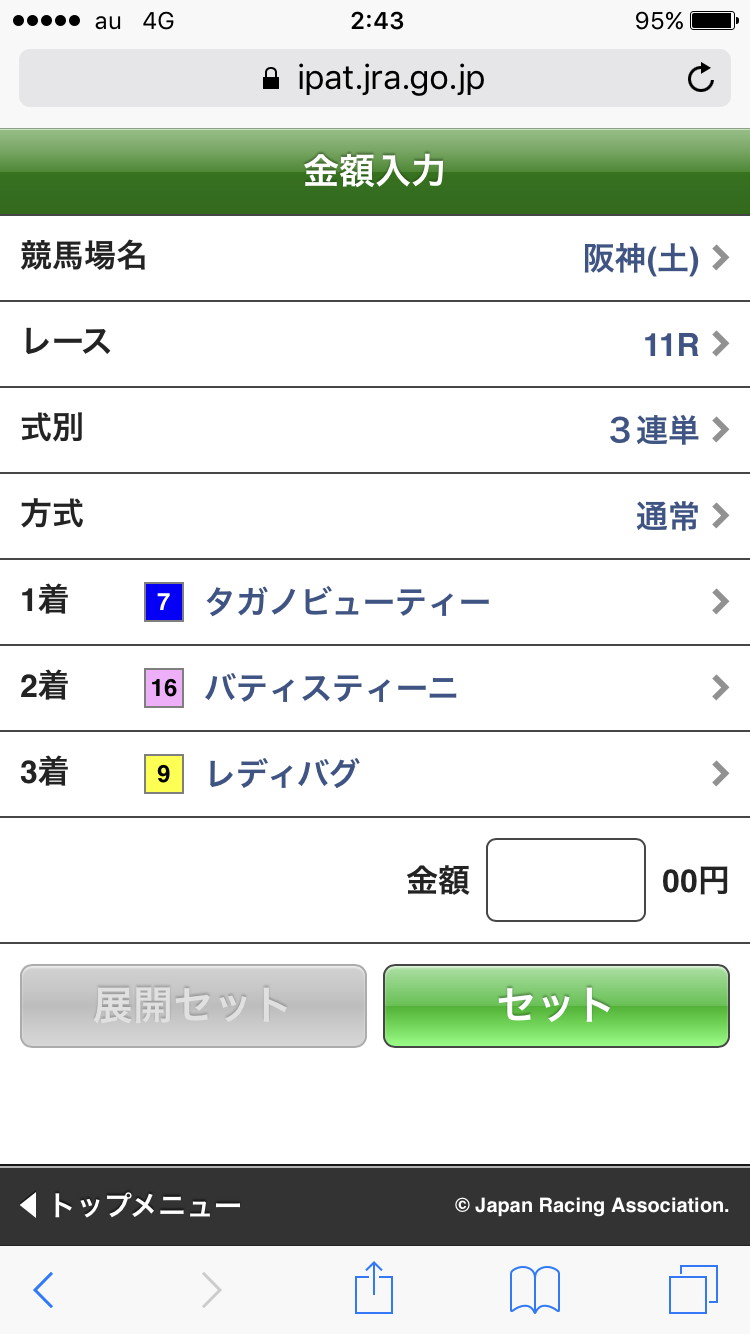Select horse number 7 badge for タガノビューティー
The width and height of the screenshot is (750, 1334).
[163, 601]
